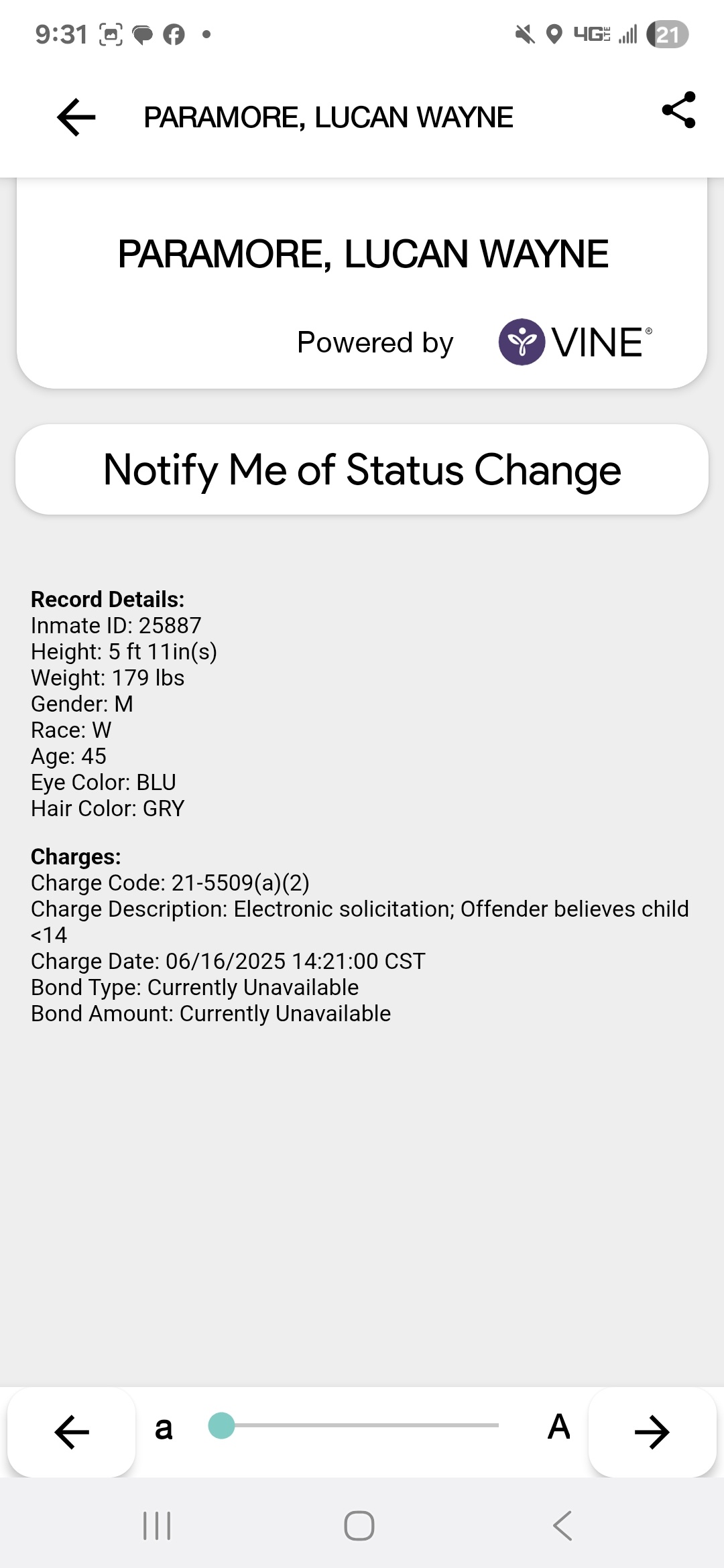Share this inmate record
The image size is (724, 1568).
point(678,110)
